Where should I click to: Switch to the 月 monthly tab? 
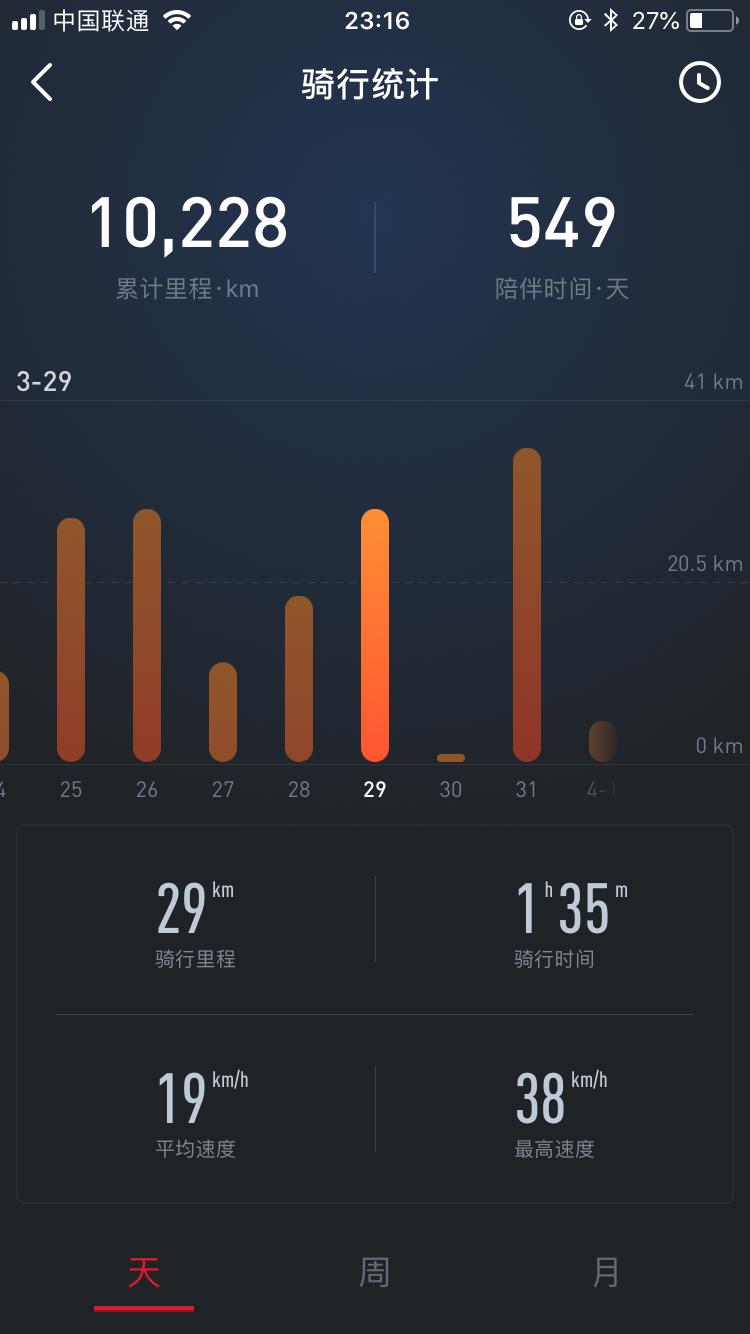[605, 1273]
